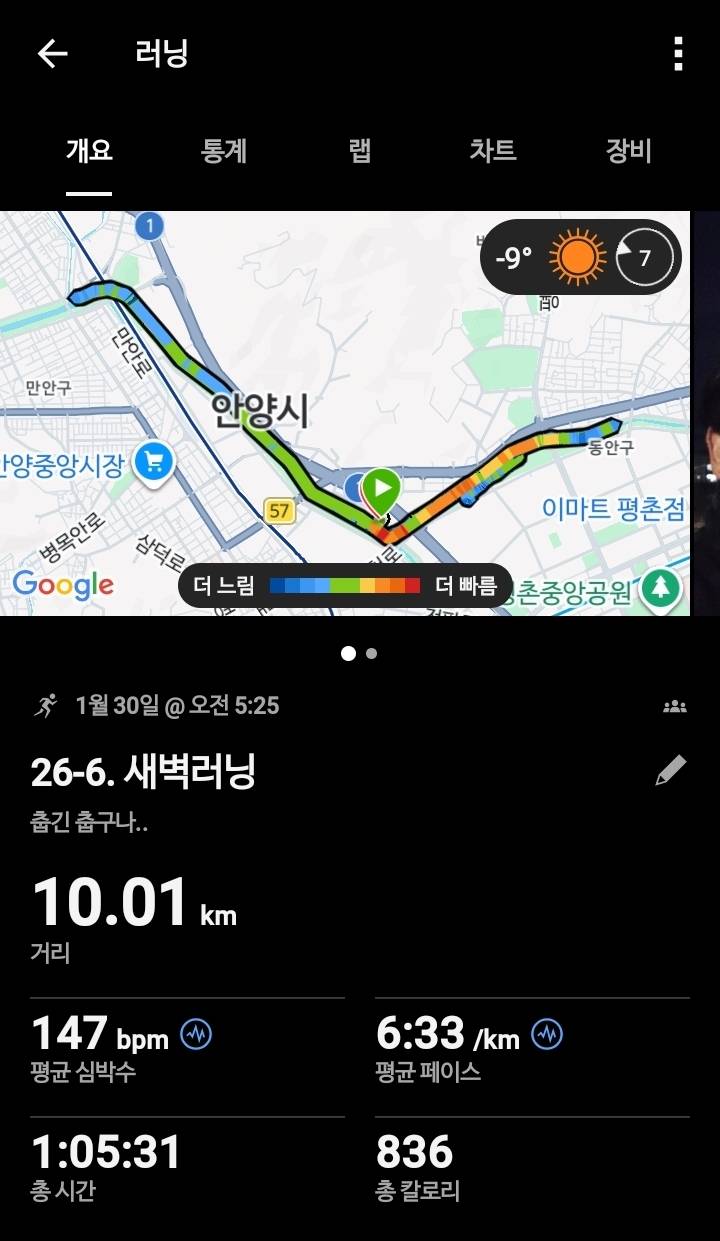Open Google Maps via the Google logo
720x1241 pixels.
pos(60,585)
